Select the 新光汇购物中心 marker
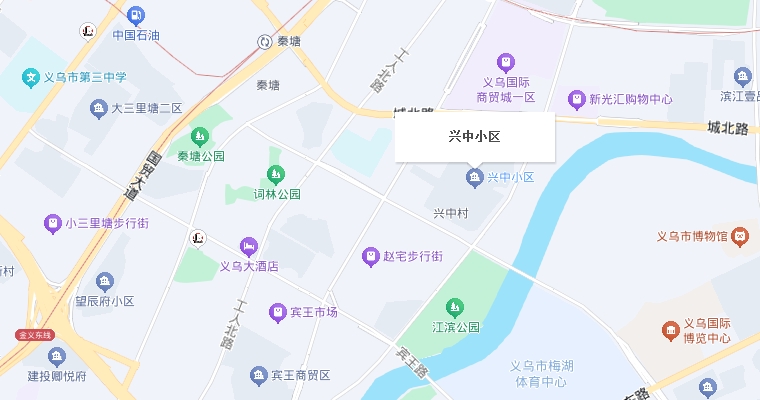Image resolution: width=760 pixels, height=400 pixels. click(576, 99)
